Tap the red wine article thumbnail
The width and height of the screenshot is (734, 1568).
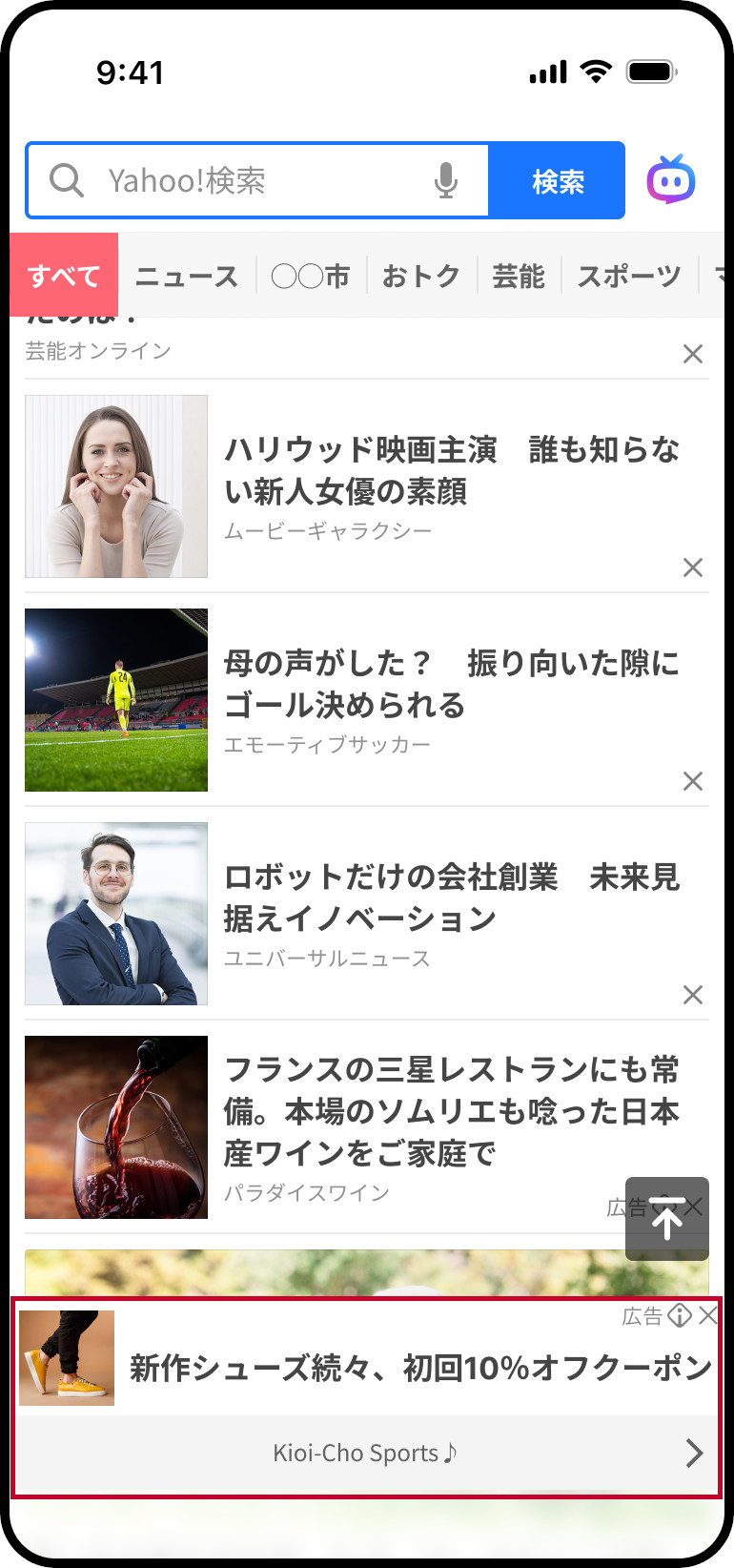point(115,1127)
